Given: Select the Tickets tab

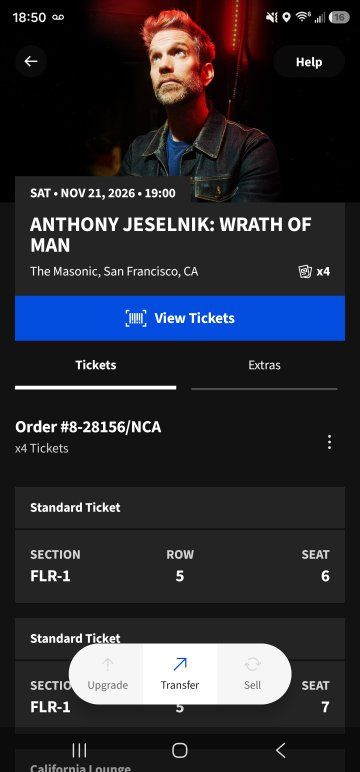Looking at the screenshot, I should 96,365.
